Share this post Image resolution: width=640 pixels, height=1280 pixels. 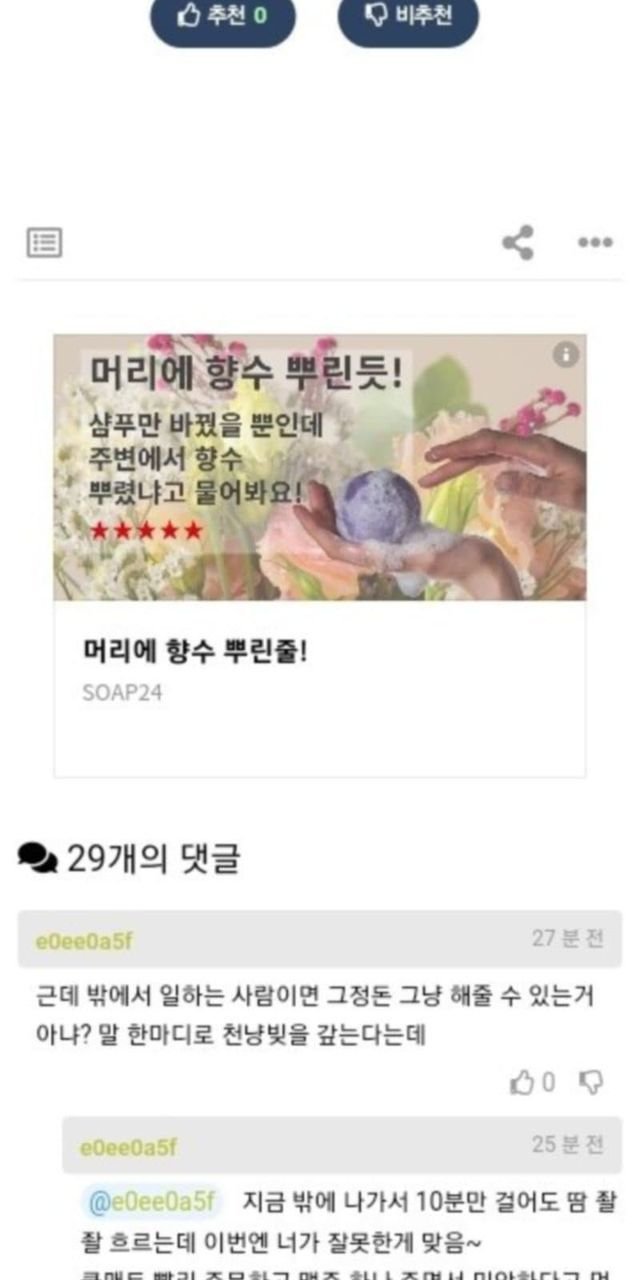point(517,242)
